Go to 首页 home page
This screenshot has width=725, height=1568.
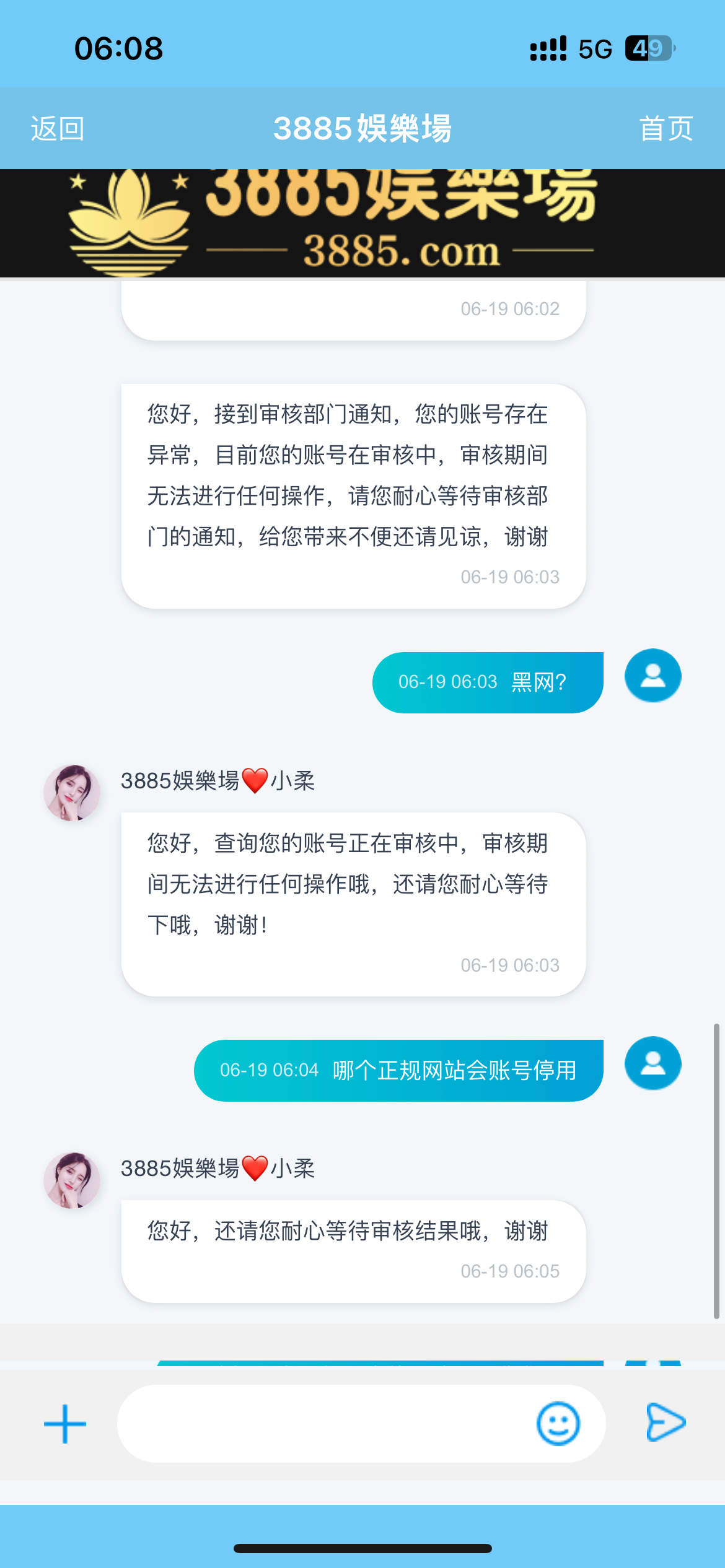[x=666, y=129]
